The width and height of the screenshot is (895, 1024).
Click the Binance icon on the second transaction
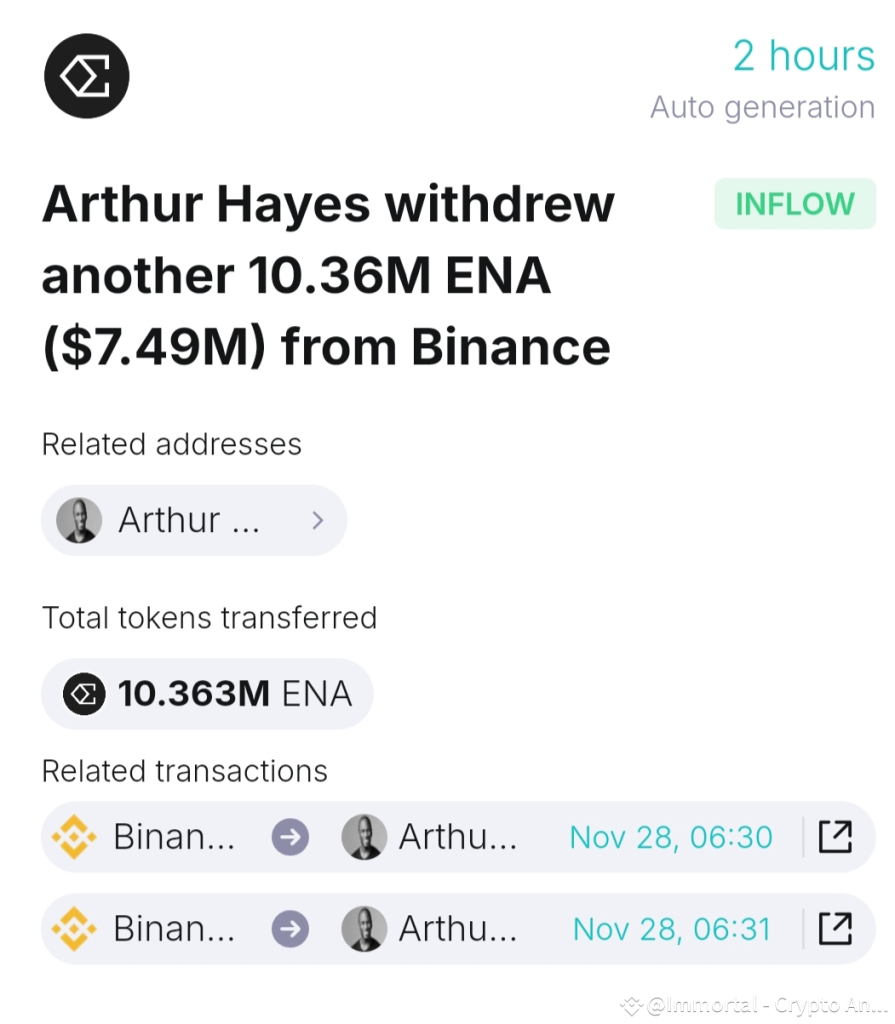click(x=73, y=929)
